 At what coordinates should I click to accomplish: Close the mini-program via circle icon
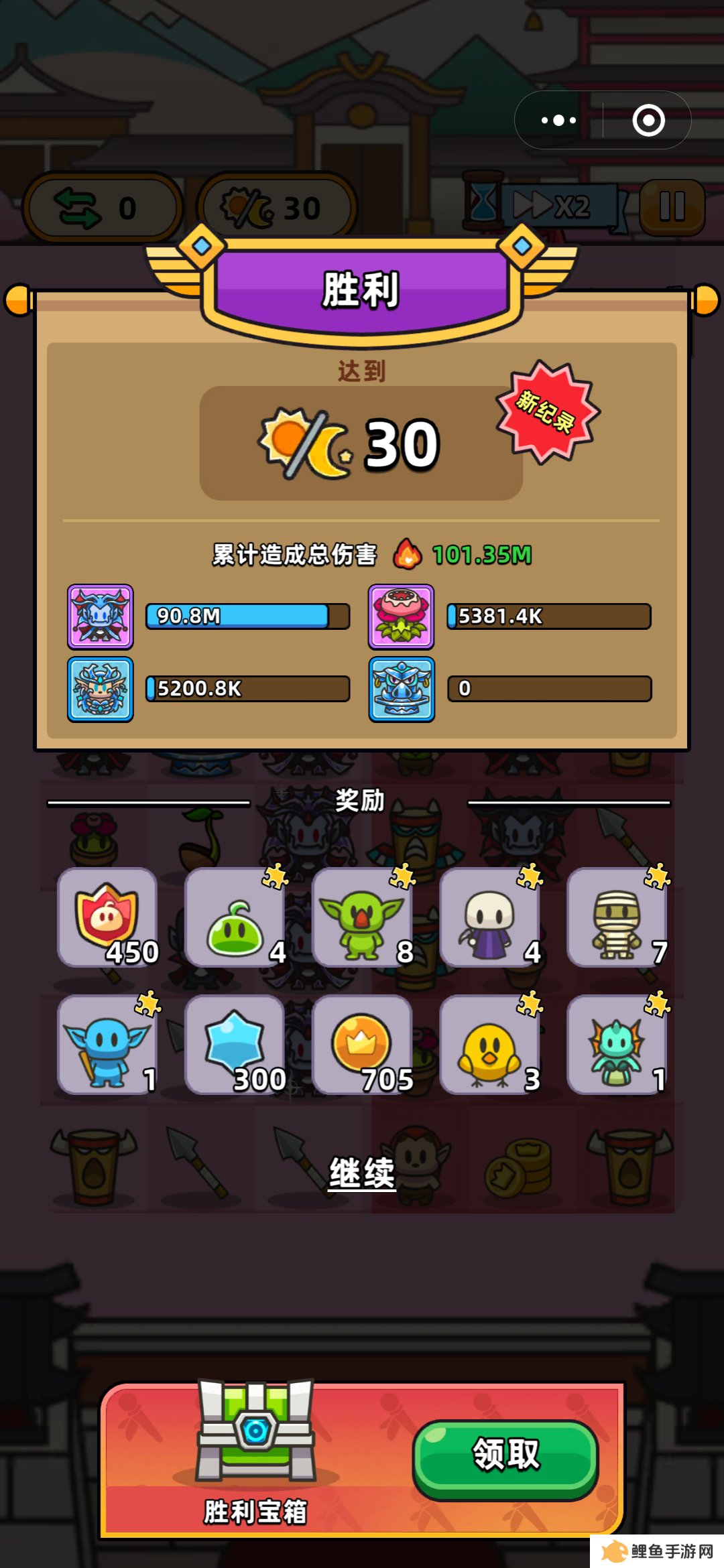(648, 121)
